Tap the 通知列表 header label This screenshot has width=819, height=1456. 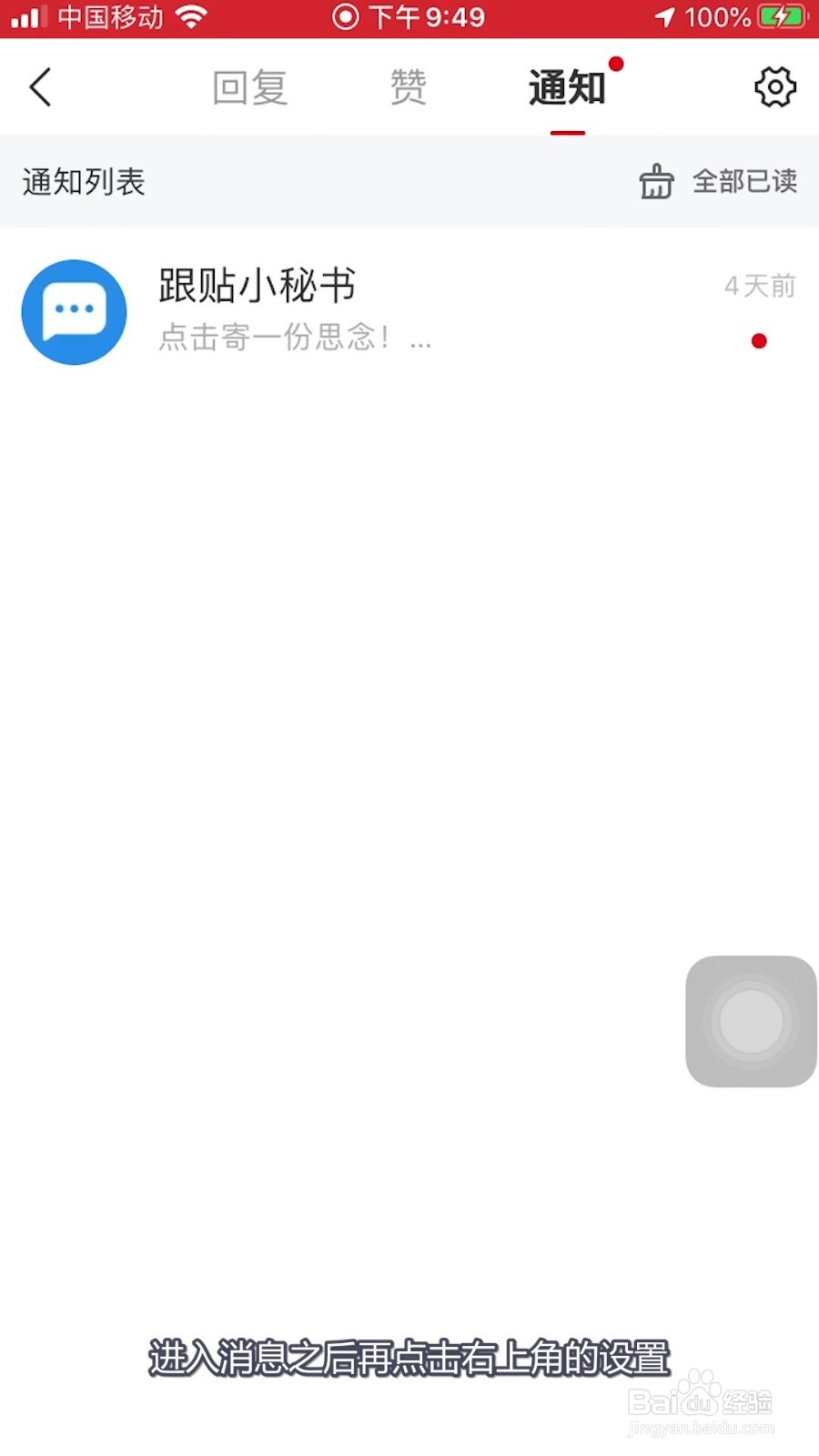coord(82,182)
